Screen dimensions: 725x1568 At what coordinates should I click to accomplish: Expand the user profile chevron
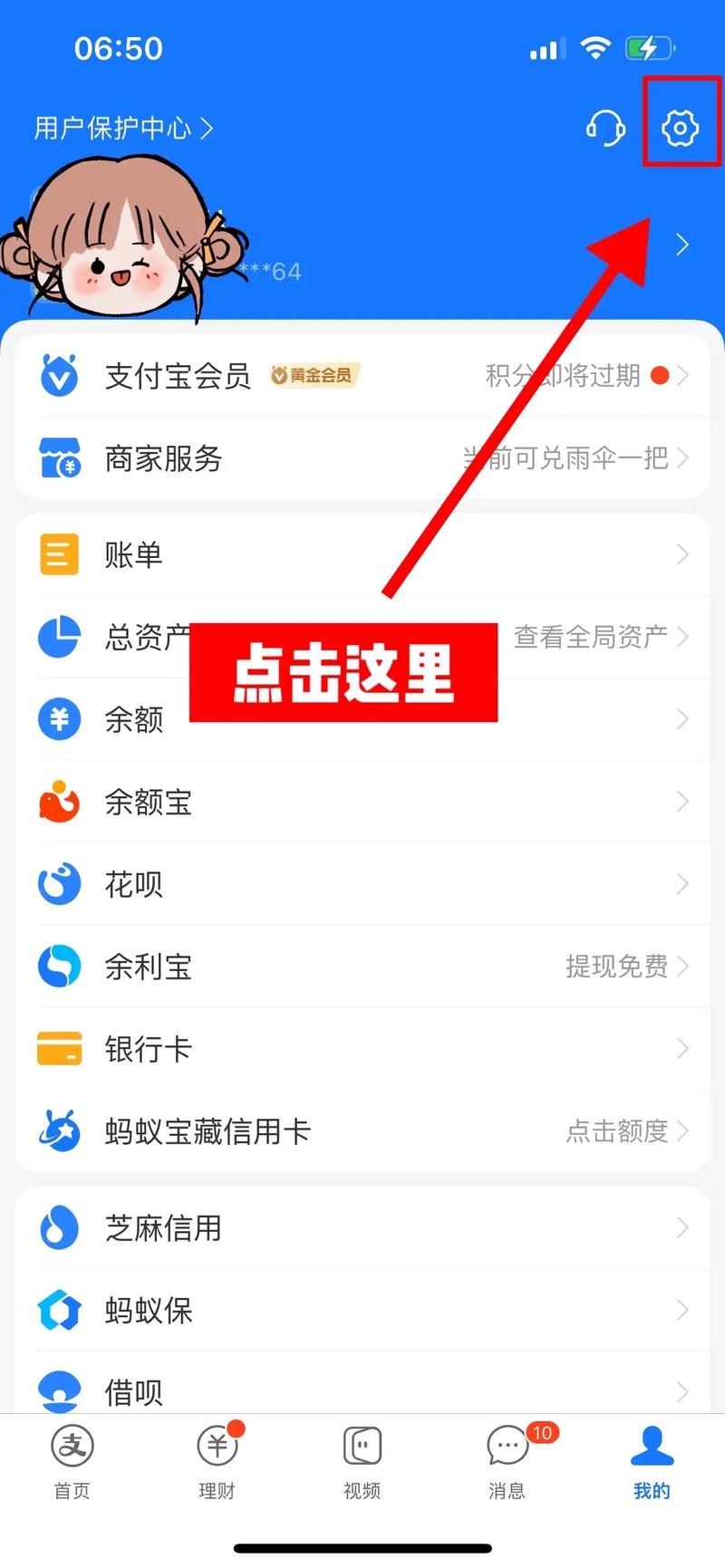click(x=681, y=245)
